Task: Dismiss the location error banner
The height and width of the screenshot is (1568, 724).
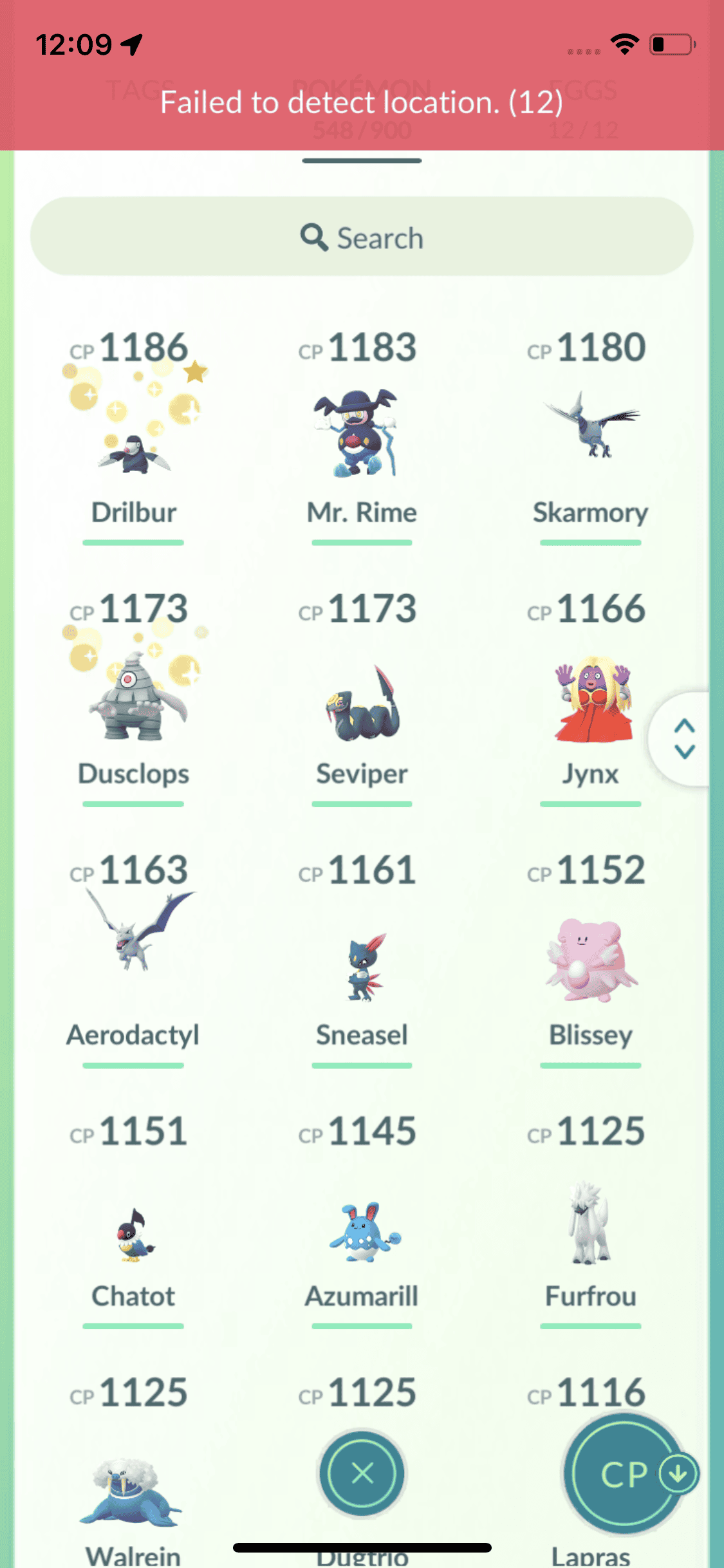Action: coord(362,102)
